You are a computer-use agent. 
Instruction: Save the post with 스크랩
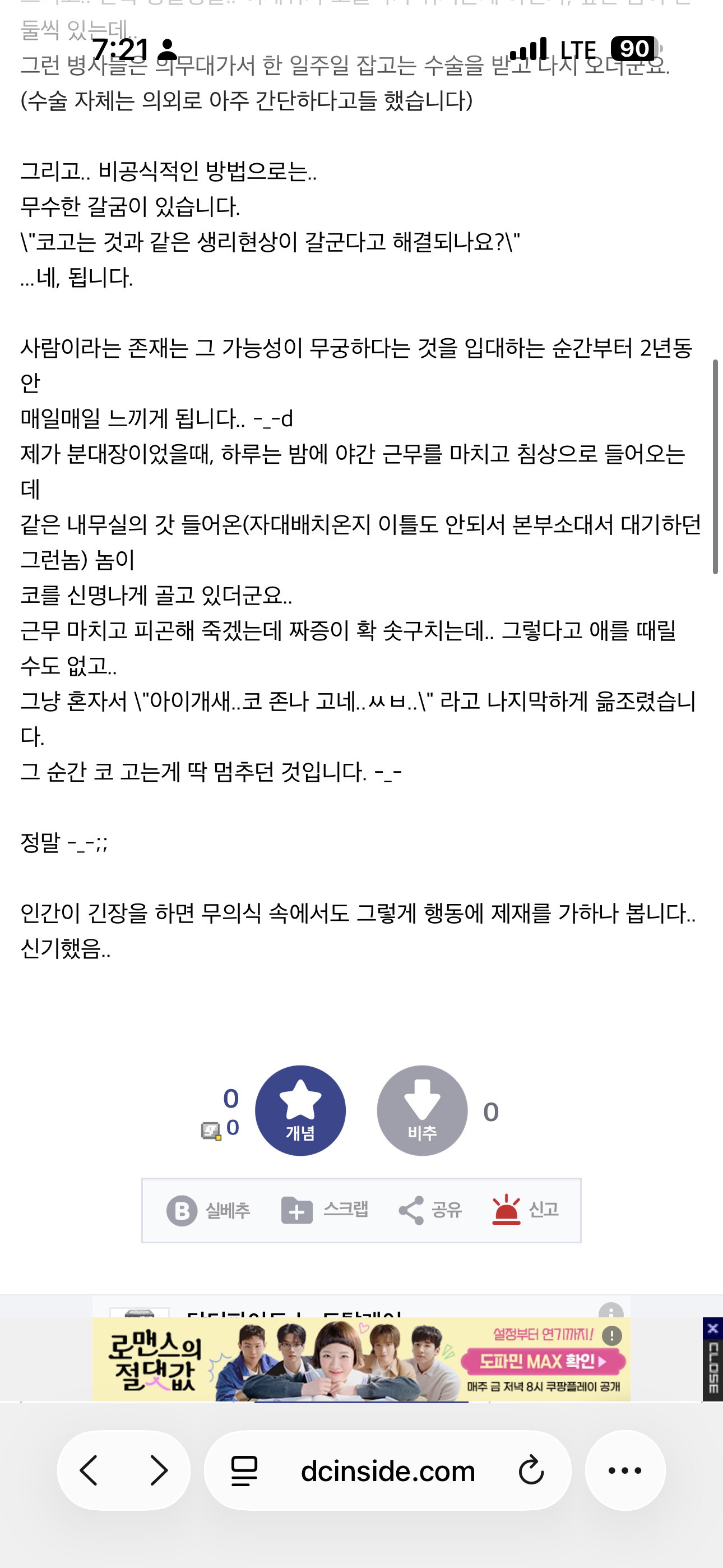pyautogui.click(x=325, y=1210)
